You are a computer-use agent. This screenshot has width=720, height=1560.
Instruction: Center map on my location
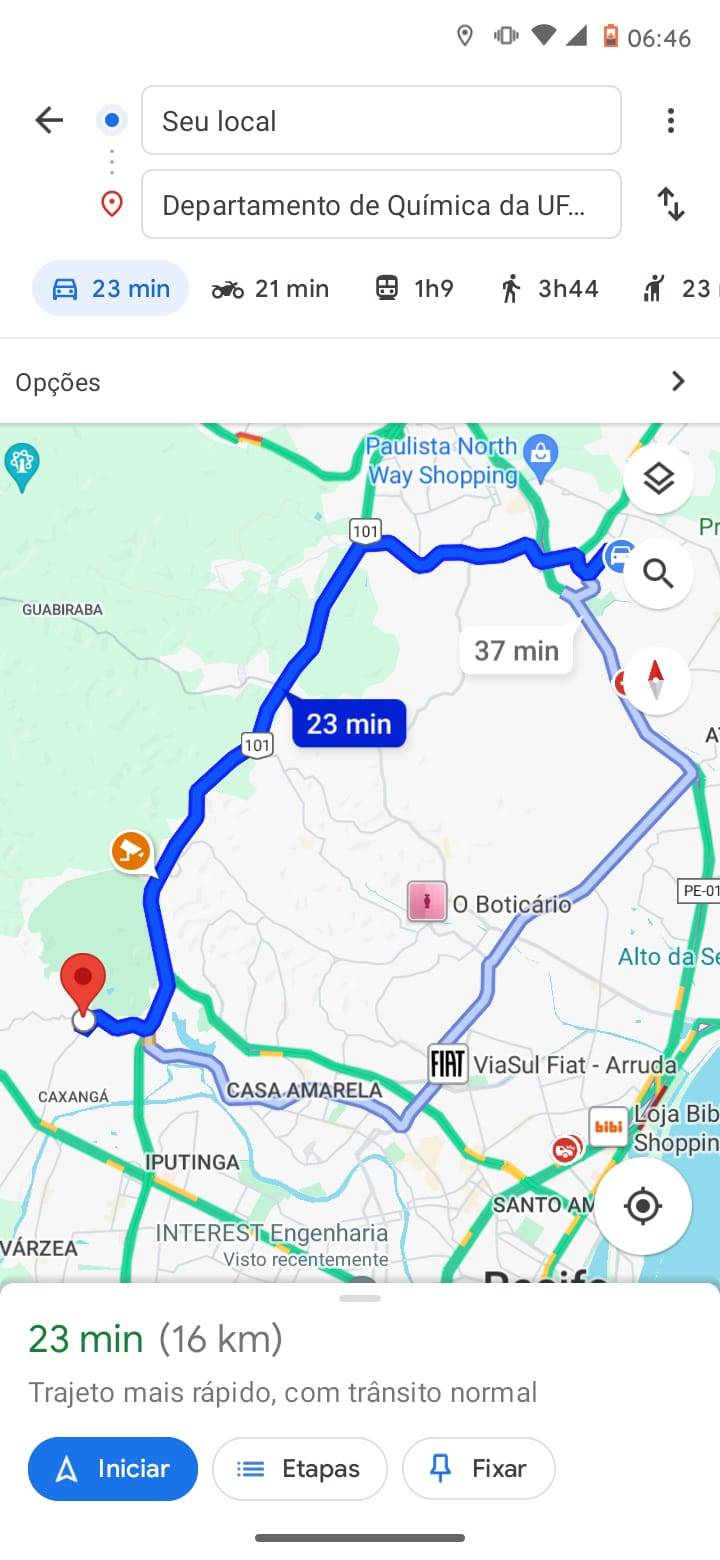click(642, 1206)
